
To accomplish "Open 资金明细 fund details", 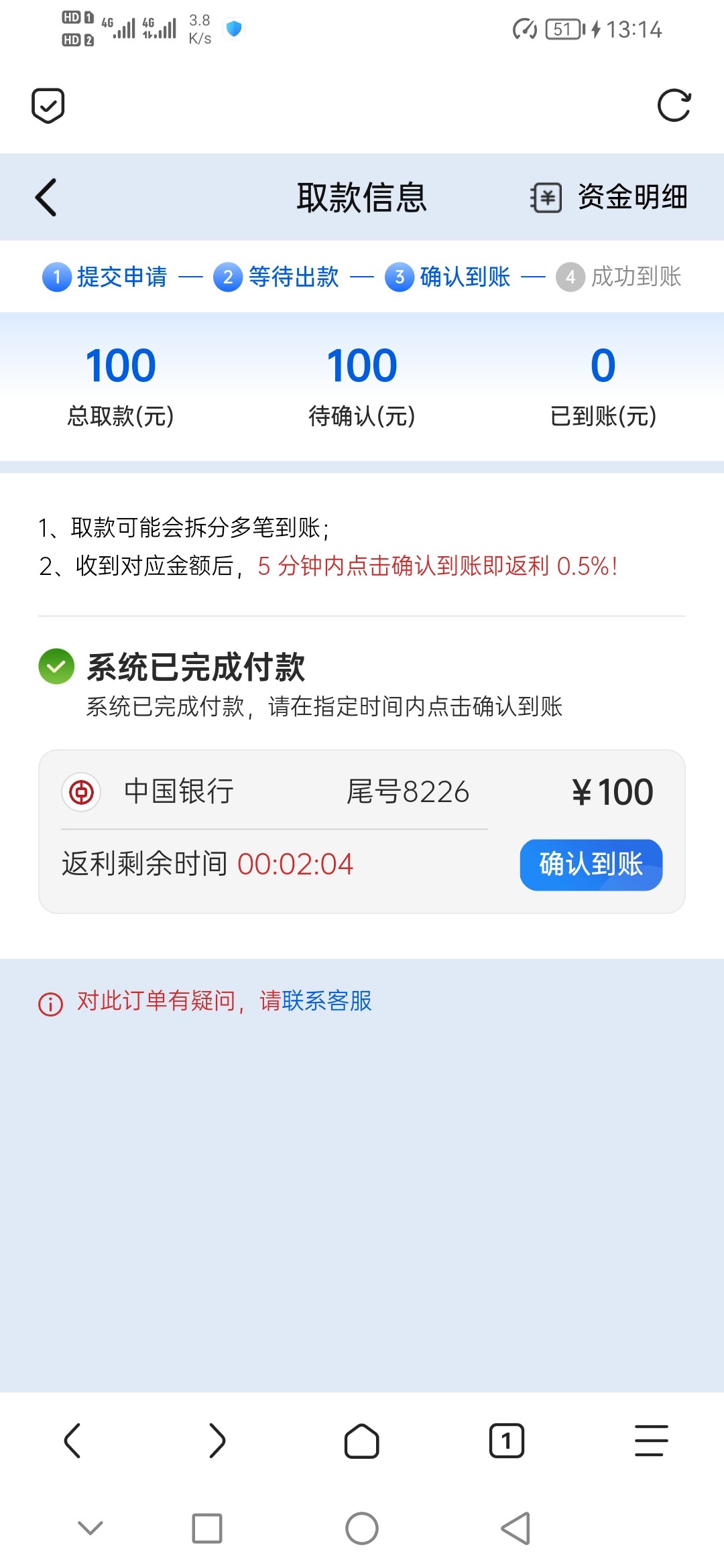I will pos(609,197).
